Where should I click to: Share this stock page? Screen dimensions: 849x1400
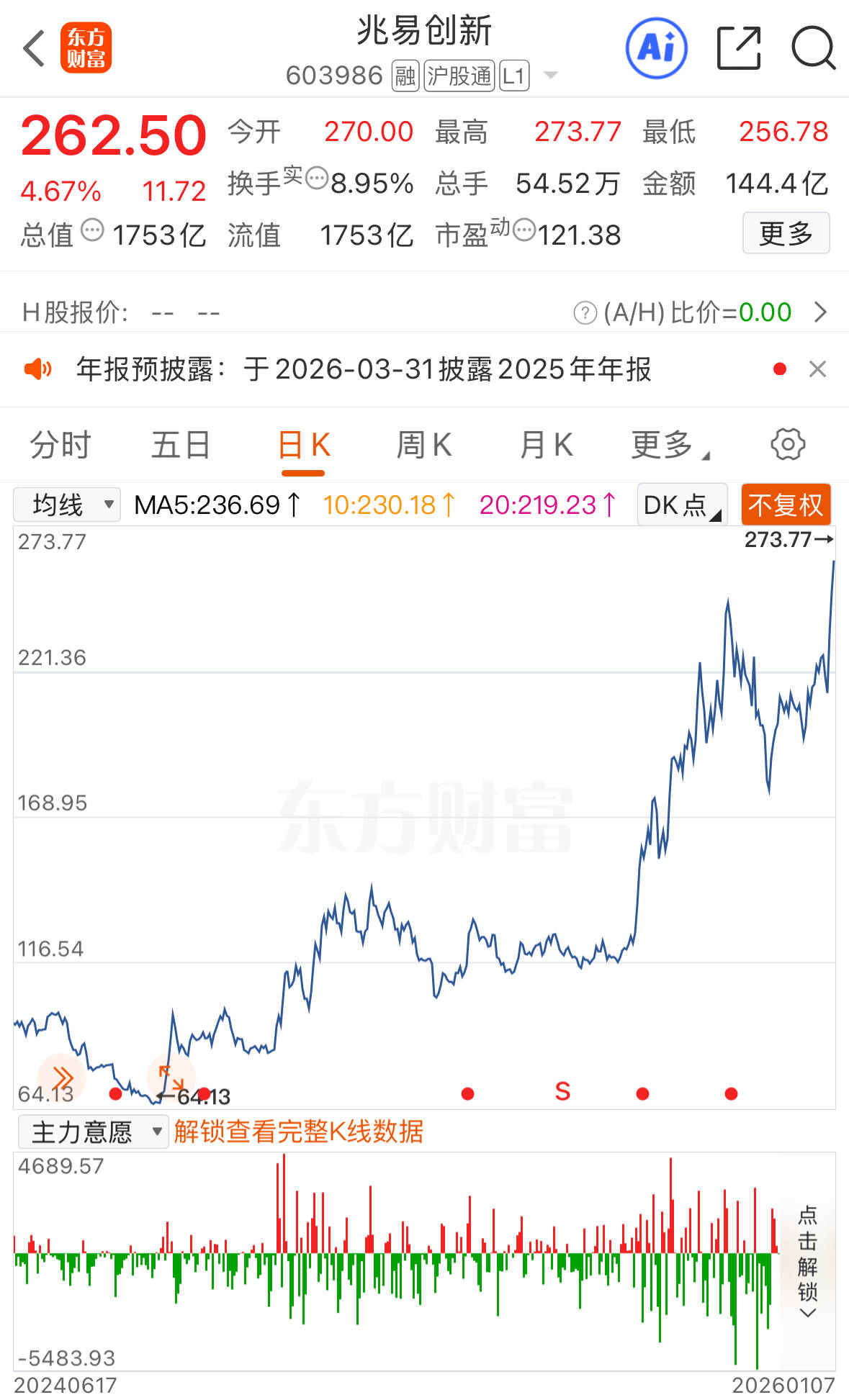(x=740, y=49)
